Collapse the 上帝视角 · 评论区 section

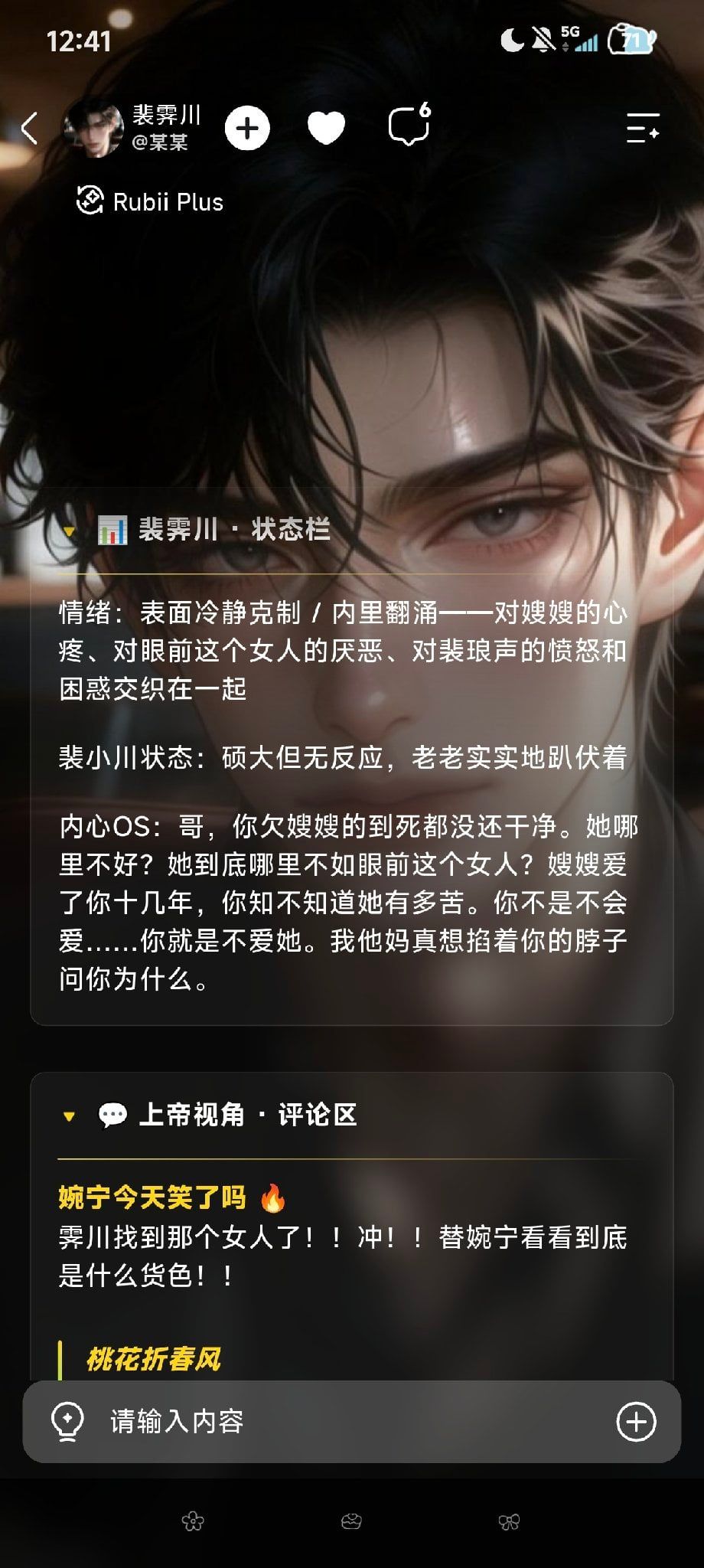[x=69, y=1116]
